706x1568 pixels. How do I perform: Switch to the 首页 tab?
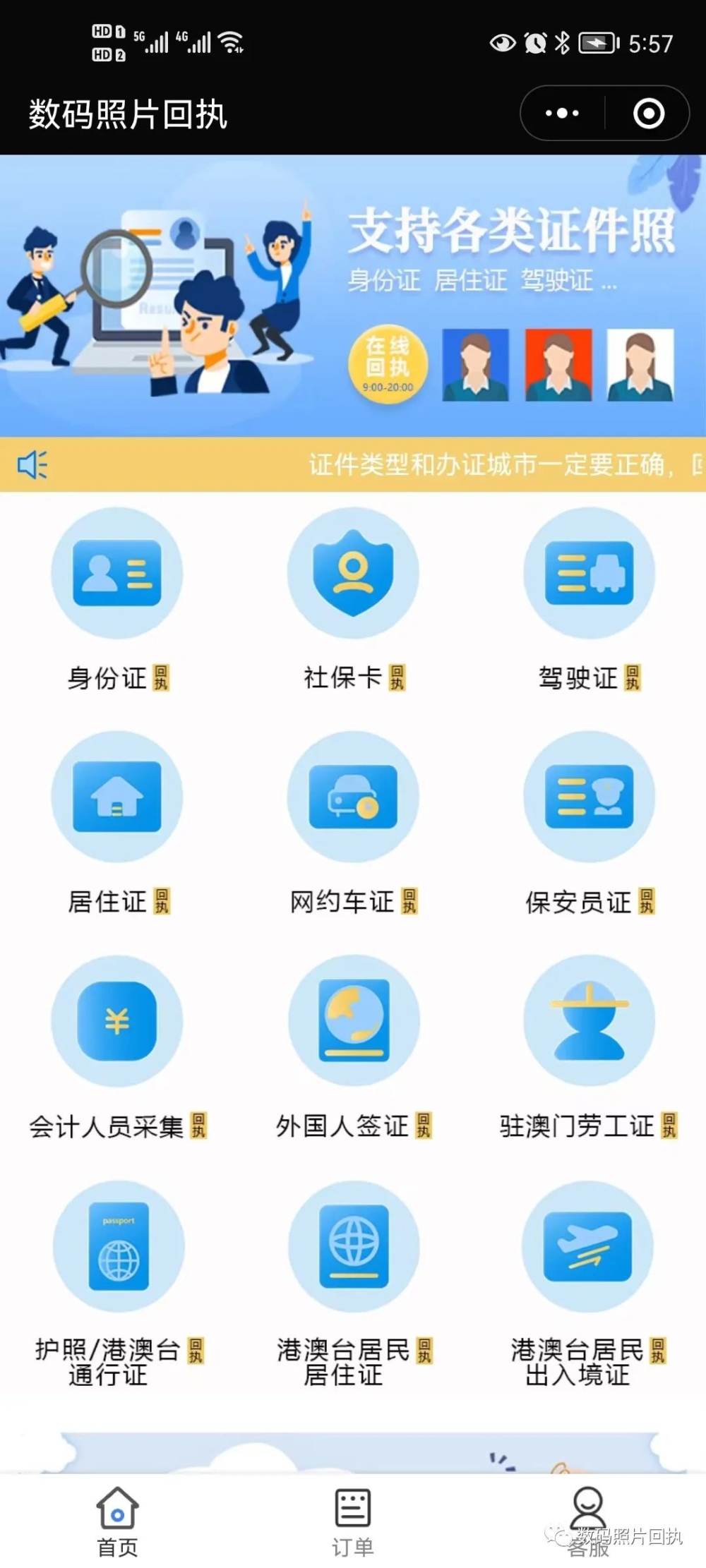(117, 1522)
